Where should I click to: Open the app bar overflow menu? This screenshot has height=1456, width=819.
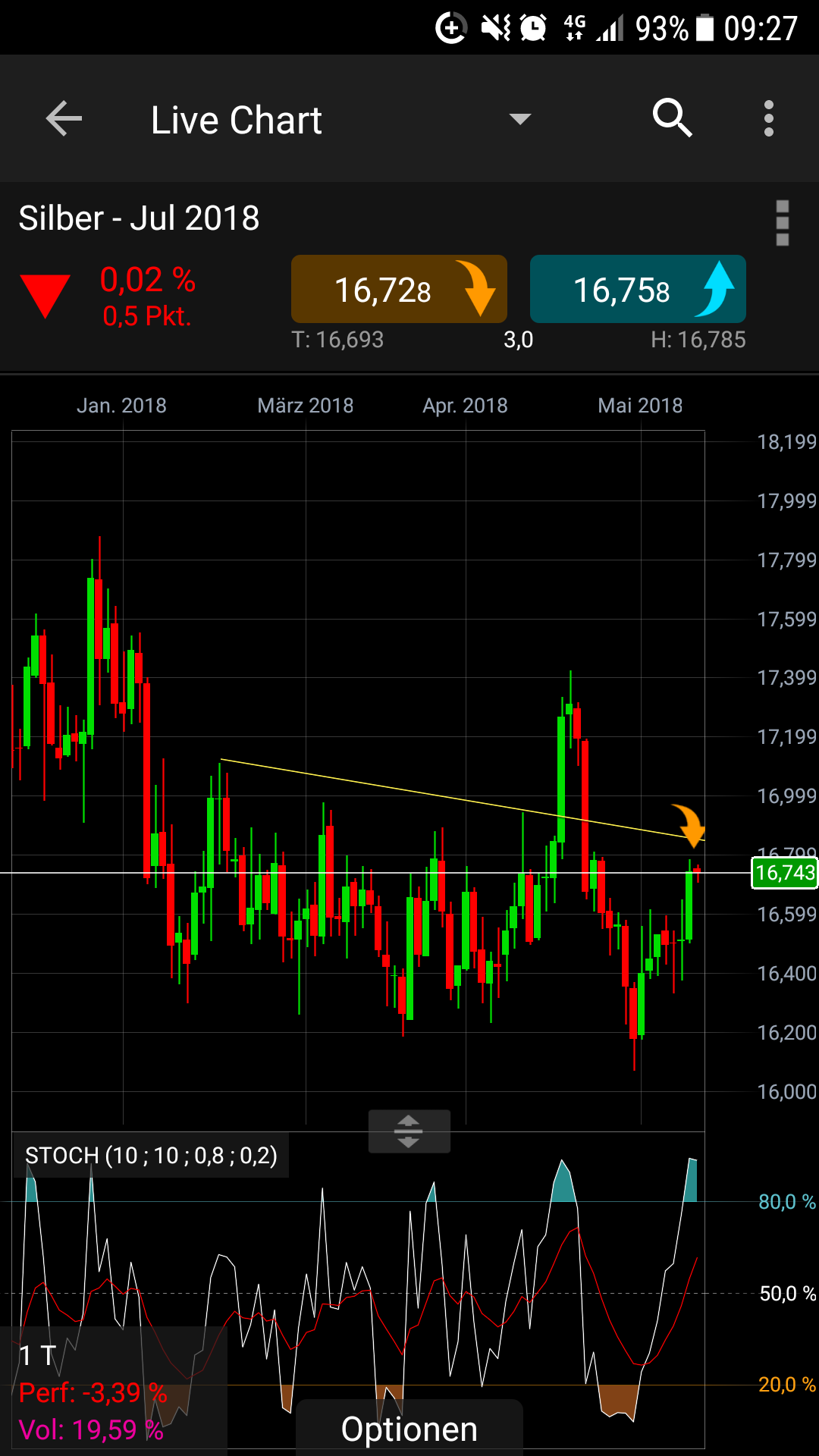point(768,119)
